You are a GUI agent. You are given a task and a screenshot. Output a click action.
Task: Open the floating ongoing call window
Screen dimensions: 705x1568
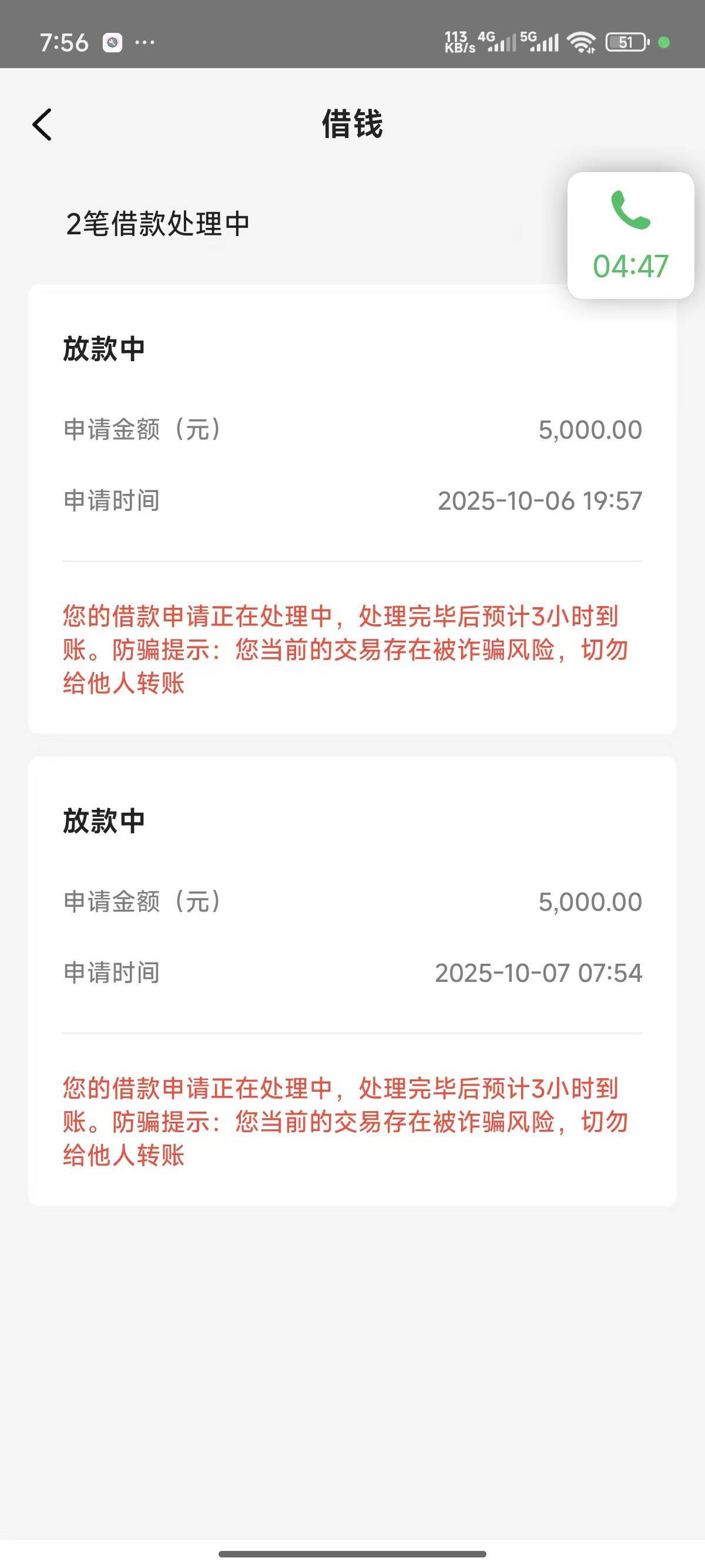click(630, 235)
